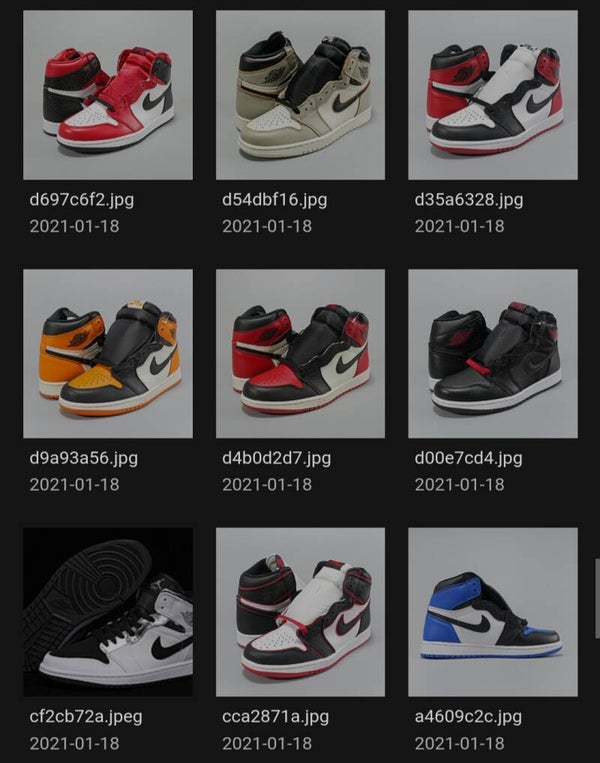The width and height of the screenshot is (600, 763).
Task: Select the d9a93a56.jpg thumbnail
Action: (108, 354)
